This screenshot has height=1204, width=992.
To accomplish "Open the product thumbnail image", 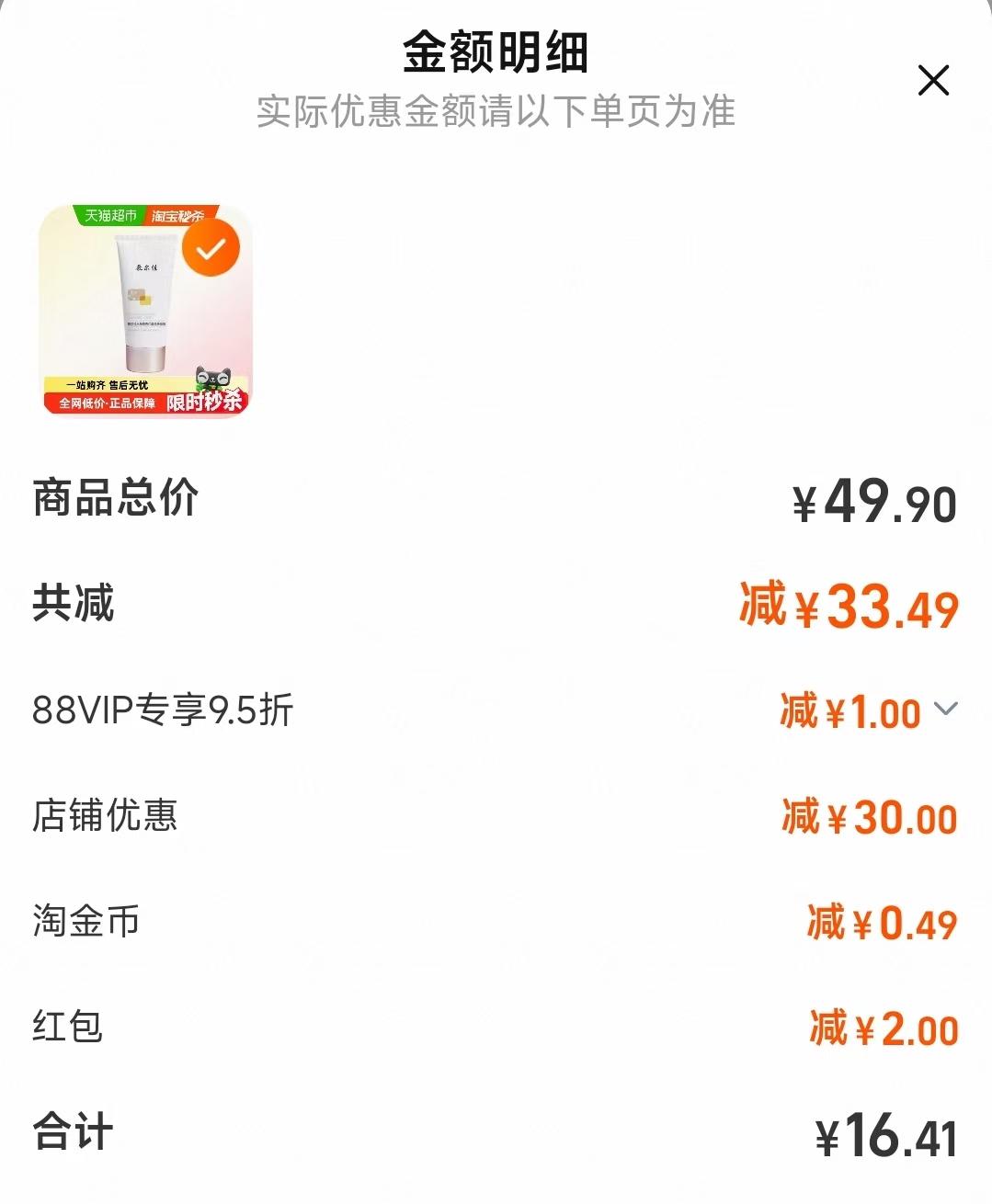I will tap(143, 311).
